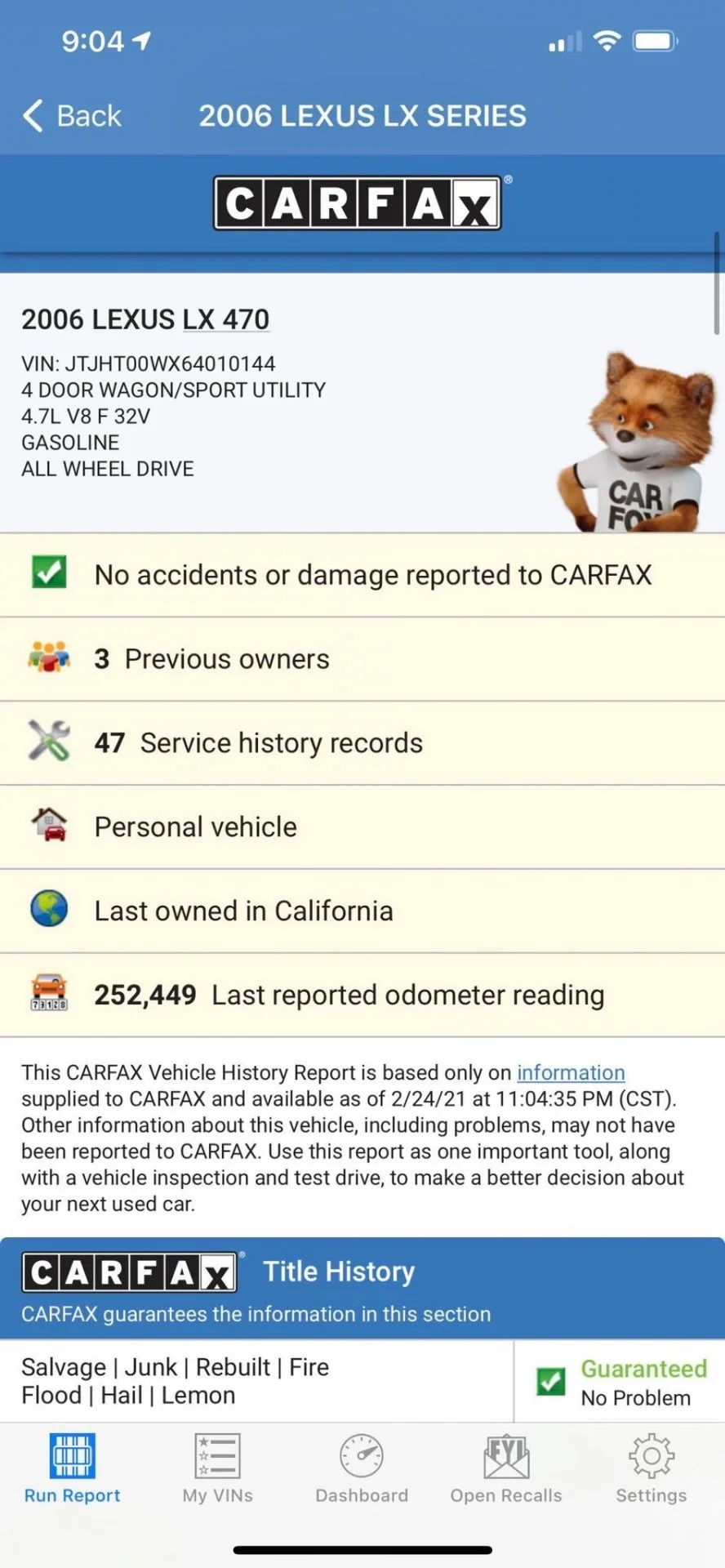Image resolution: width=725 pixels, height=1568 pixels.
Task: Switch to the Run Report tab
Action: coord(72,1469)
